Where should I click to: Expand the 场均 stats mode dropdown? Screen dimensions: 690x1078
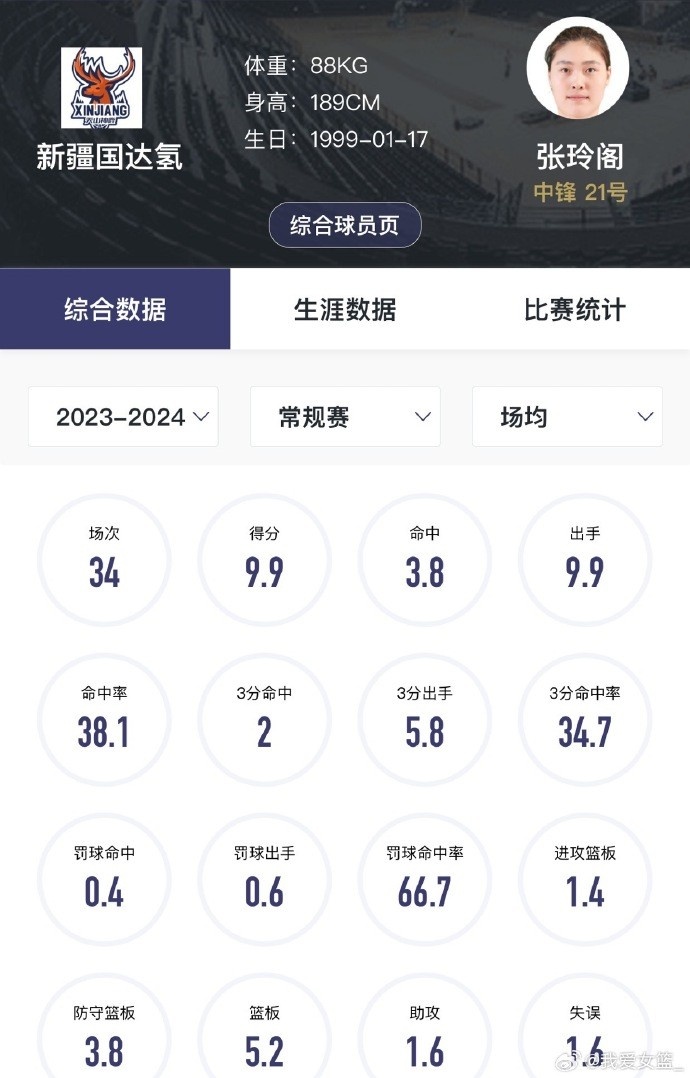(x=567, y=416)
